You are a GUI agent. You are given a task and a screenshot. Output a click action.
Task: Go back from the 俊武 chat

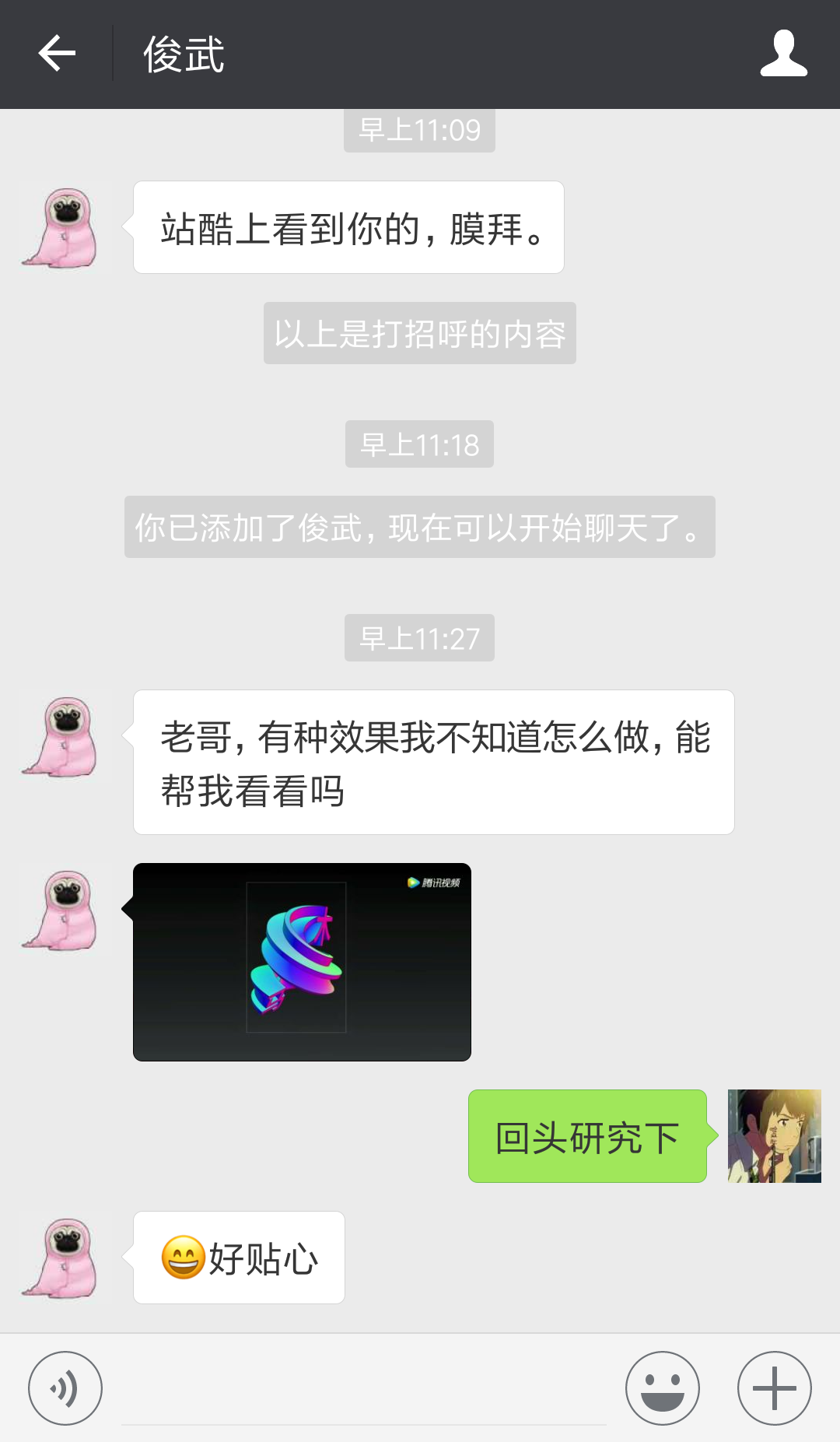point(57,54)
